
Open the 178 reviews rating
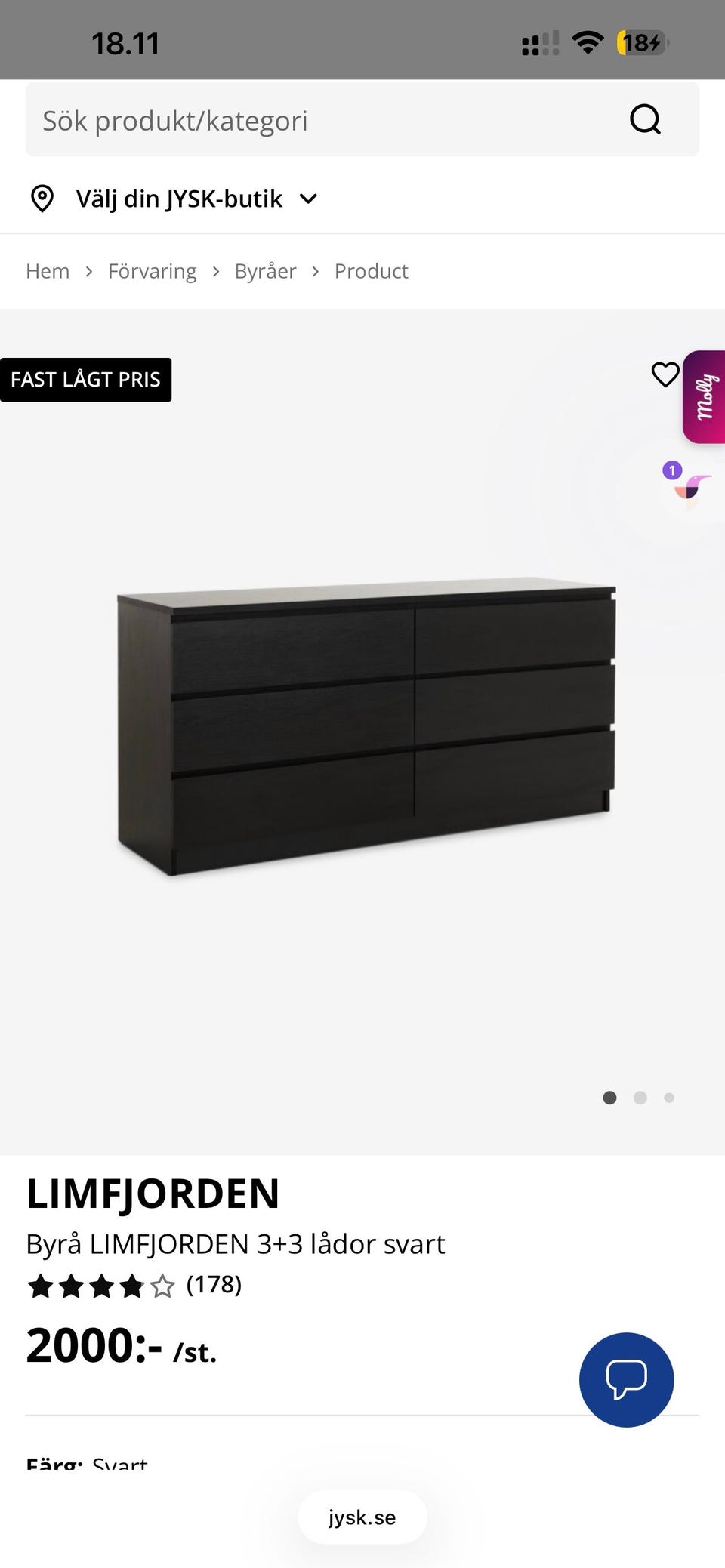pyautogui.click(x=134, y=1286)
